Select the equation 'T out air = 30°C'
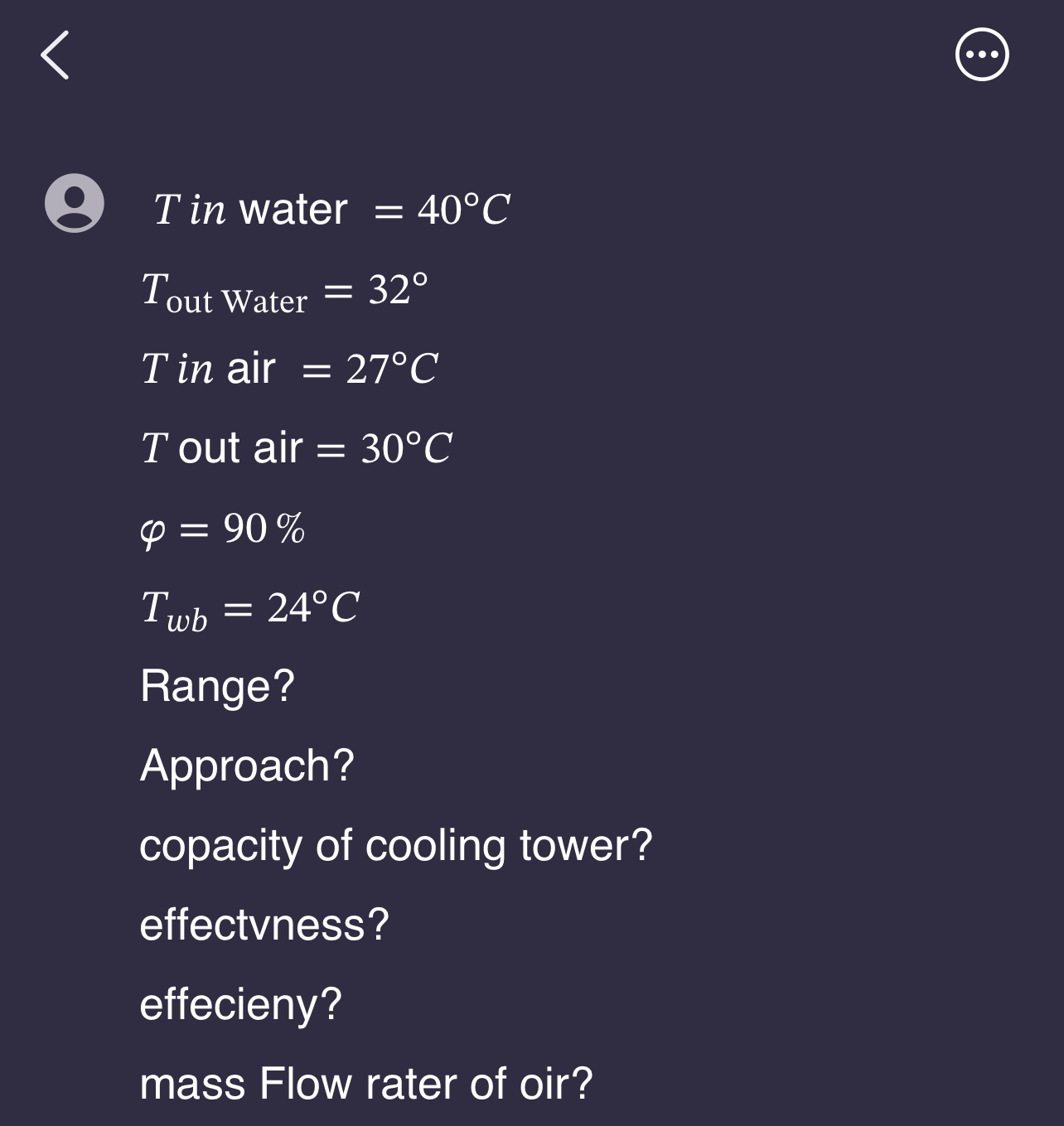Image resolution: width=1064 pixels, height=1126 pixels. point(297,448)
